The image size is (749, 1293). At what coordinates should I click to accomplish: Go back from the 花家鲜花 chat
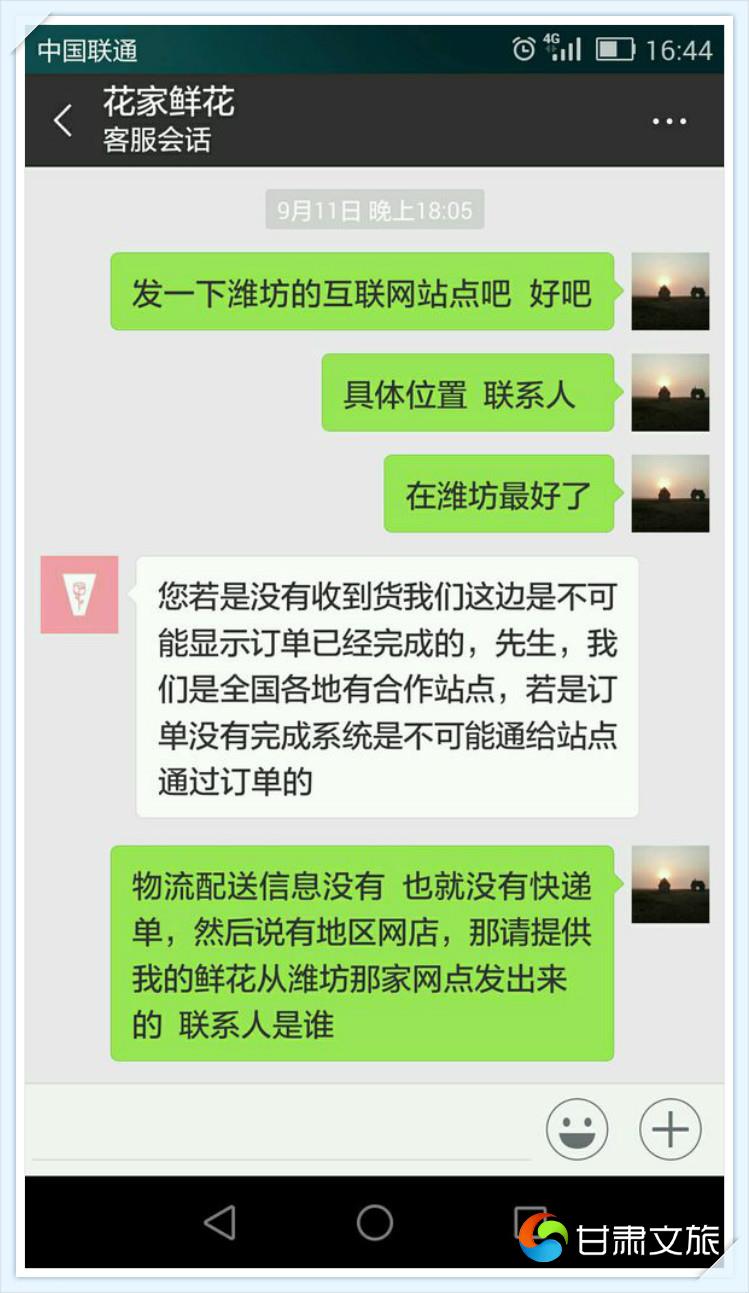[63, 121]
